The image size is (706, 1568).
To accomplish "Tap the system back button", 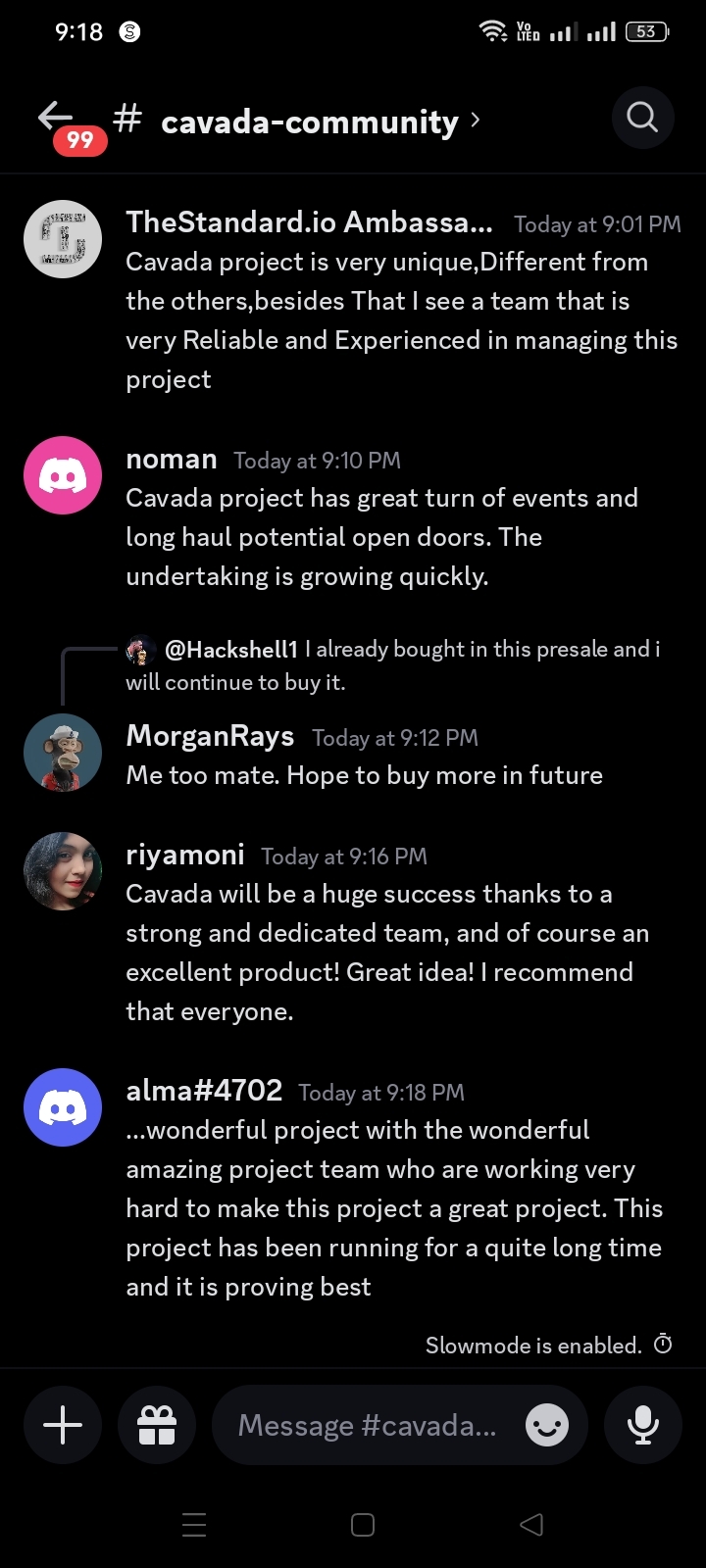I will click(530, 1524).
